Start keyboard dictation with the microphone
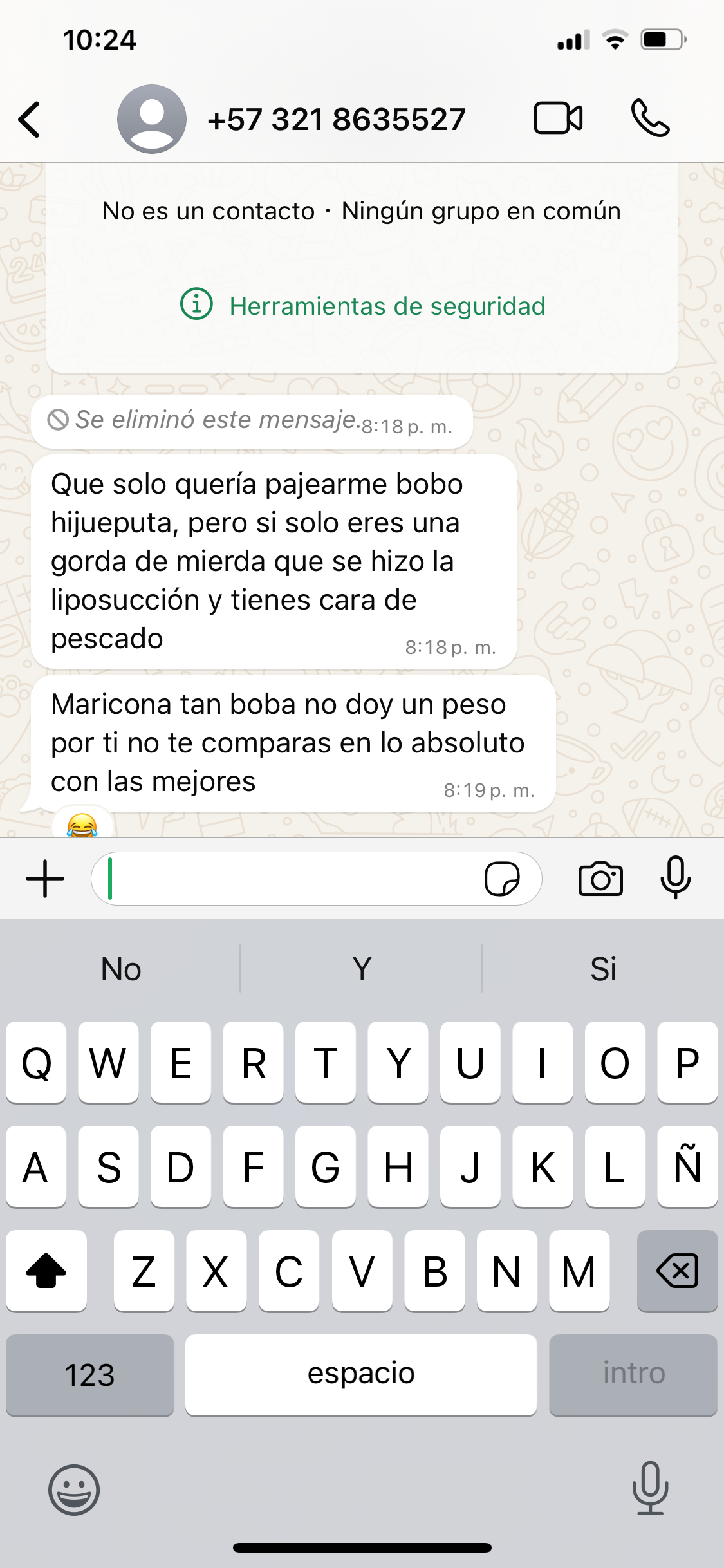Screen dimensions: 724x1568 pos(650,1488)
